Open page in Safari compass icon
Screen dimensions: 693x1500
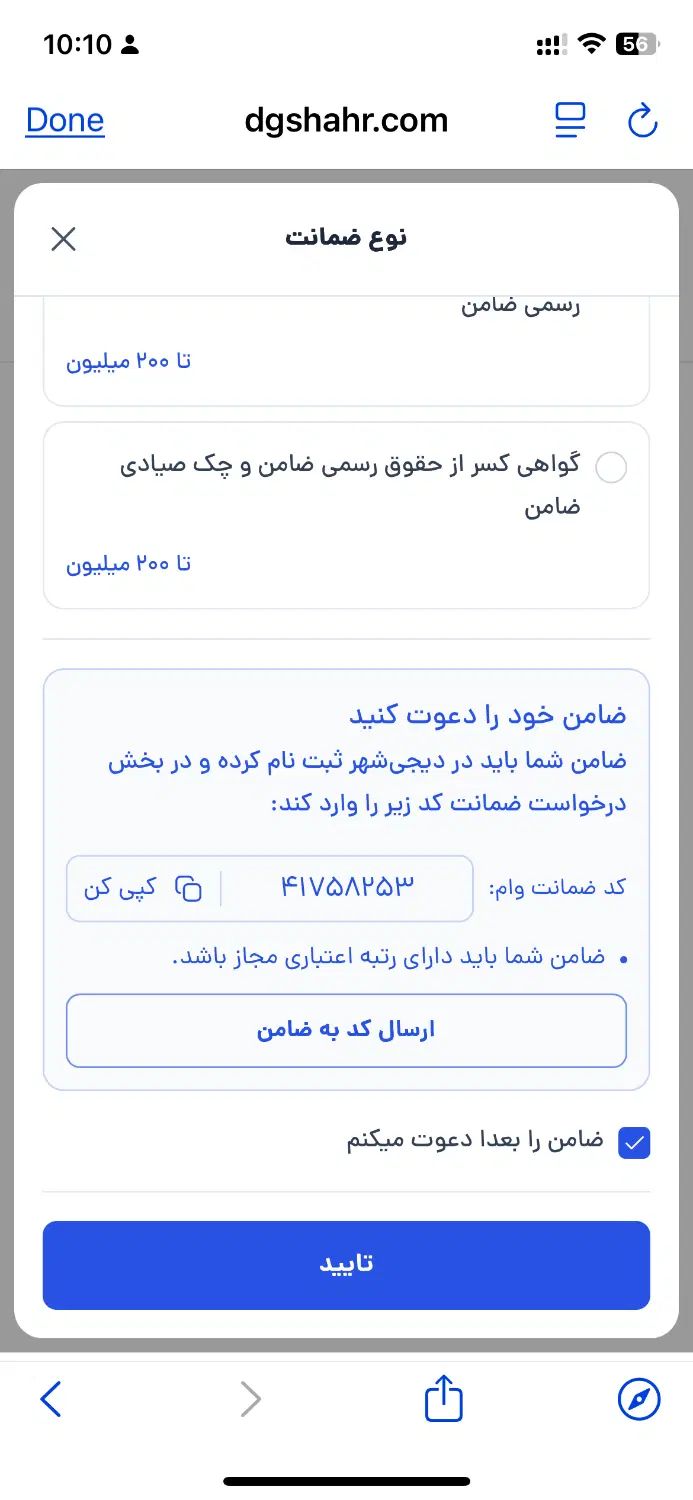click(639, 1398)
